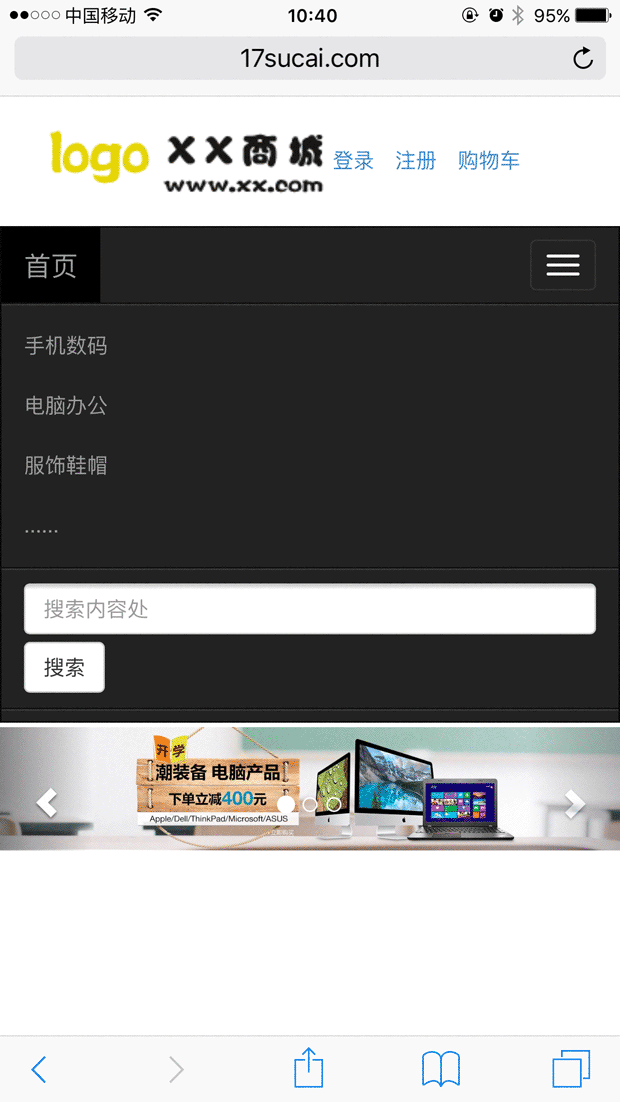
Task: Open the 注册 register link
Action: 416,161
